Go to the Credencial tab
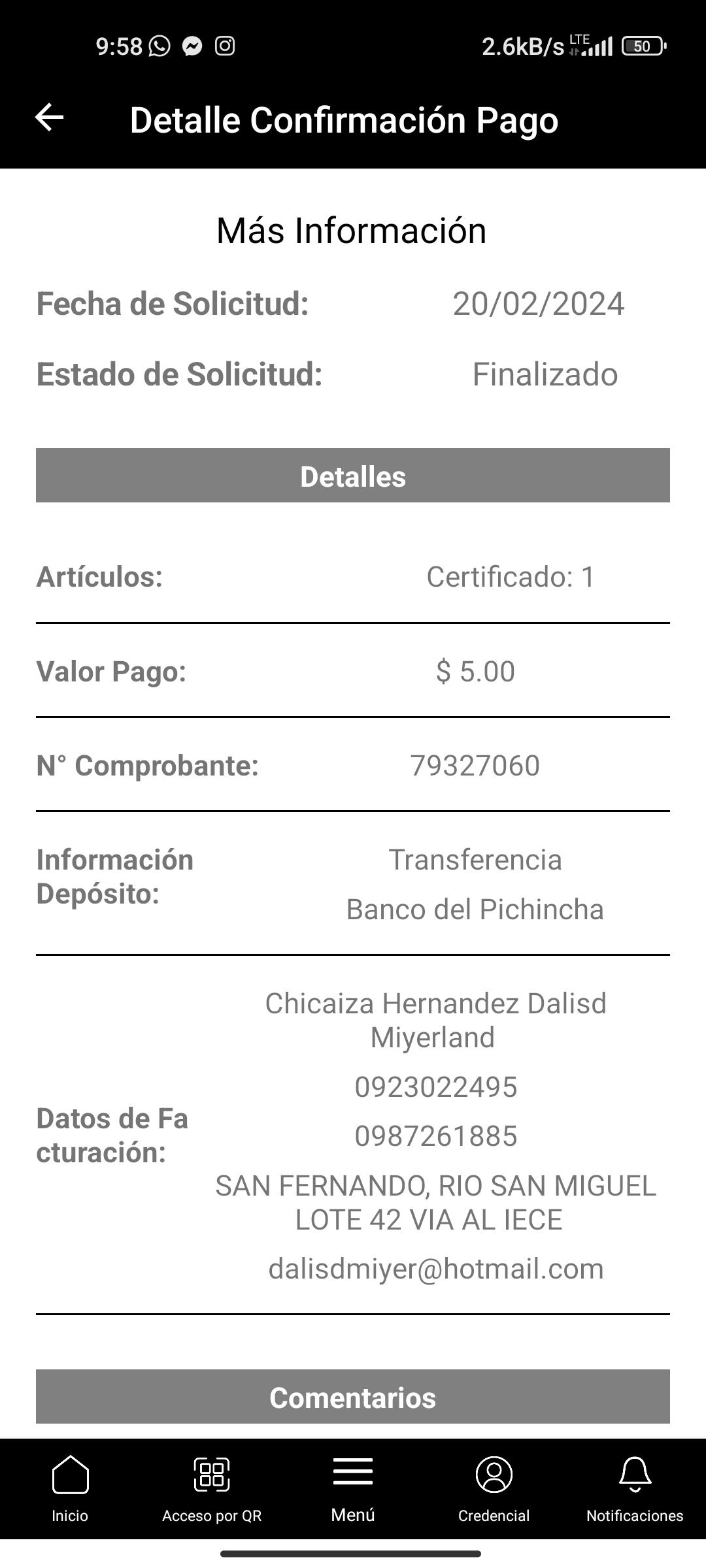Image resolution: width=706 pixels, height=1568 pixels. click(x=494, y=1487)
